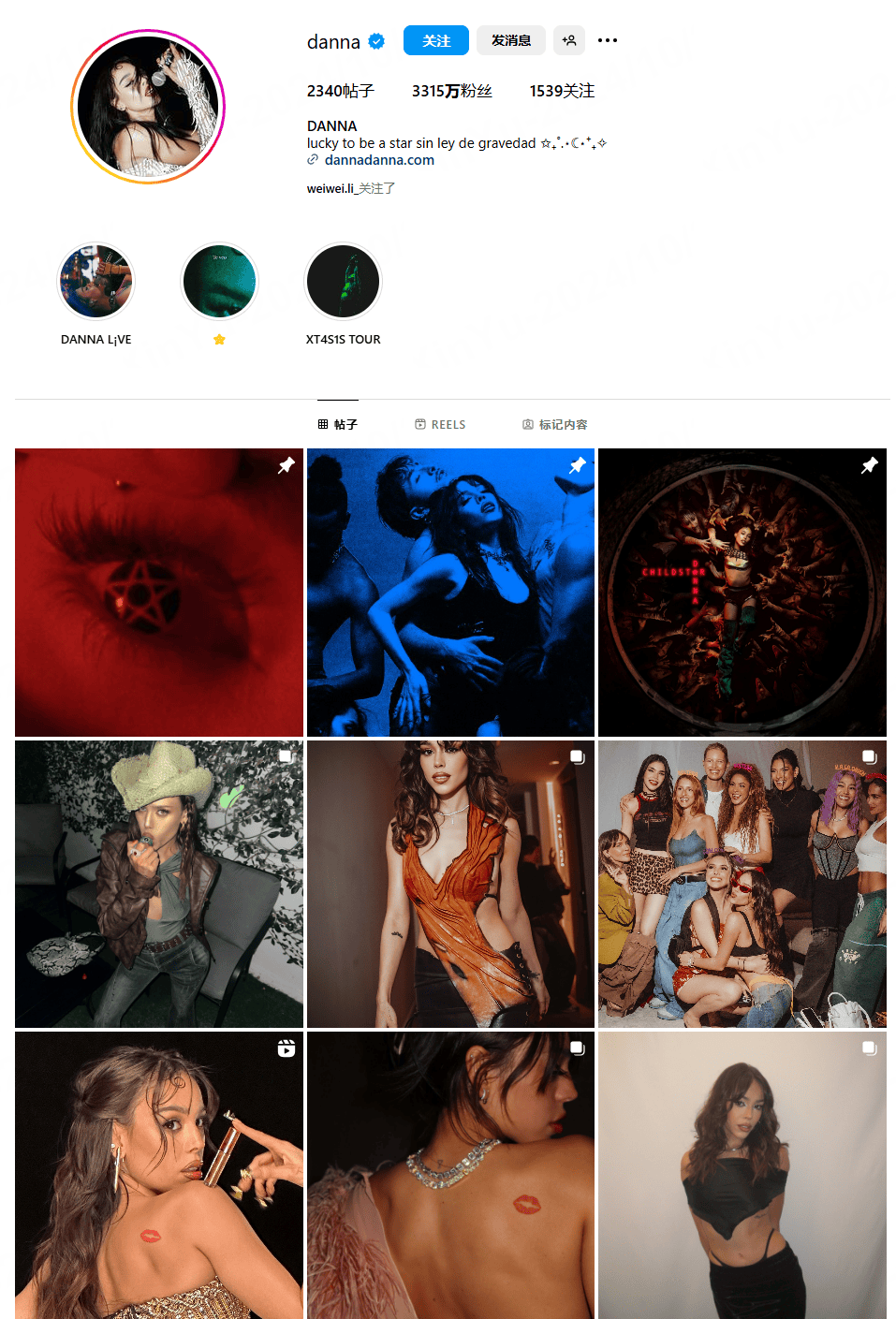The width and height of the screenshot is (896, 1319).
Task: Switch to the 标记内容 tagged tab
Action: click(554, 424)
